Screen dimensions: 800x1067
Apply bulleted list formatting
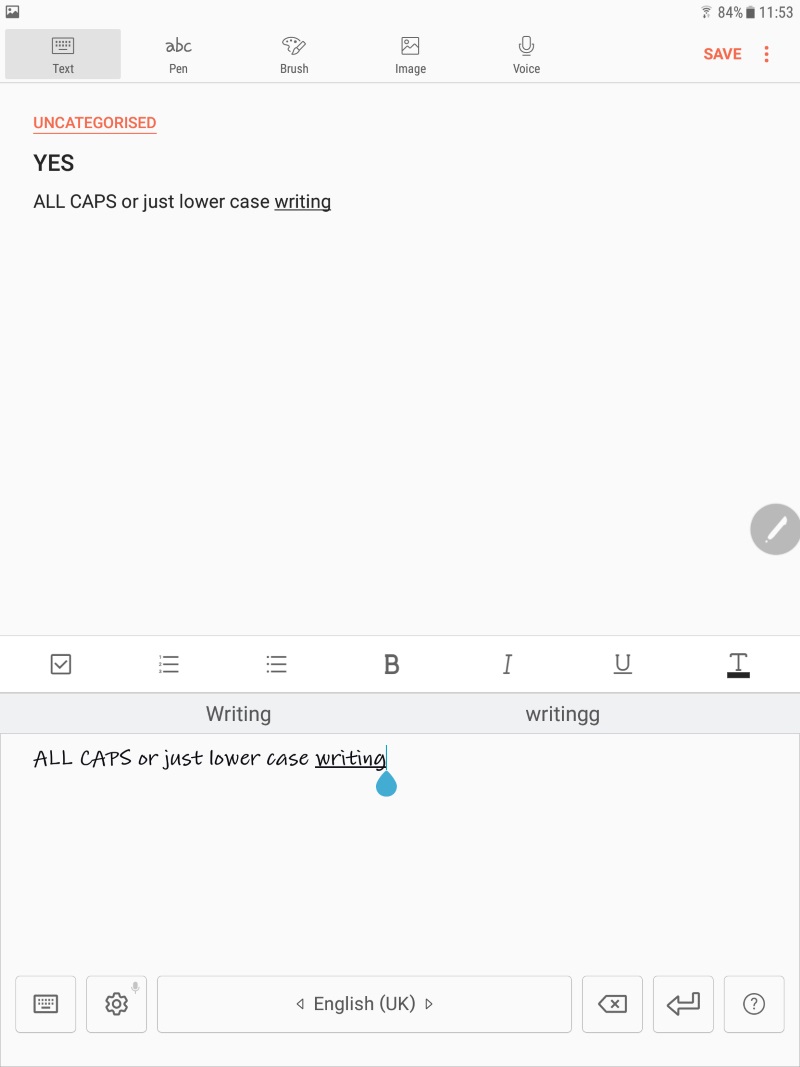pos(277,664)
